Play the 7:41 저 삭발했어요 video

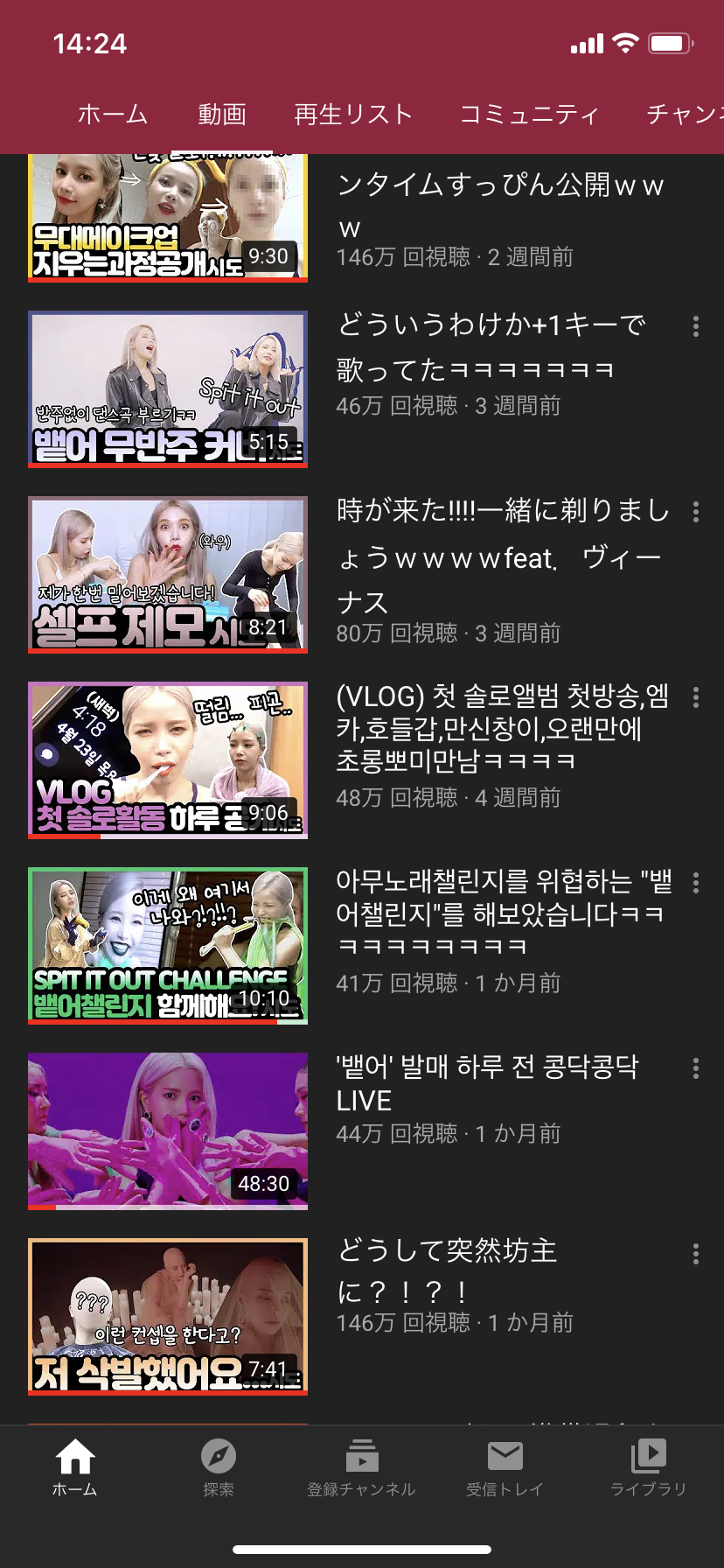(168, 1316)
